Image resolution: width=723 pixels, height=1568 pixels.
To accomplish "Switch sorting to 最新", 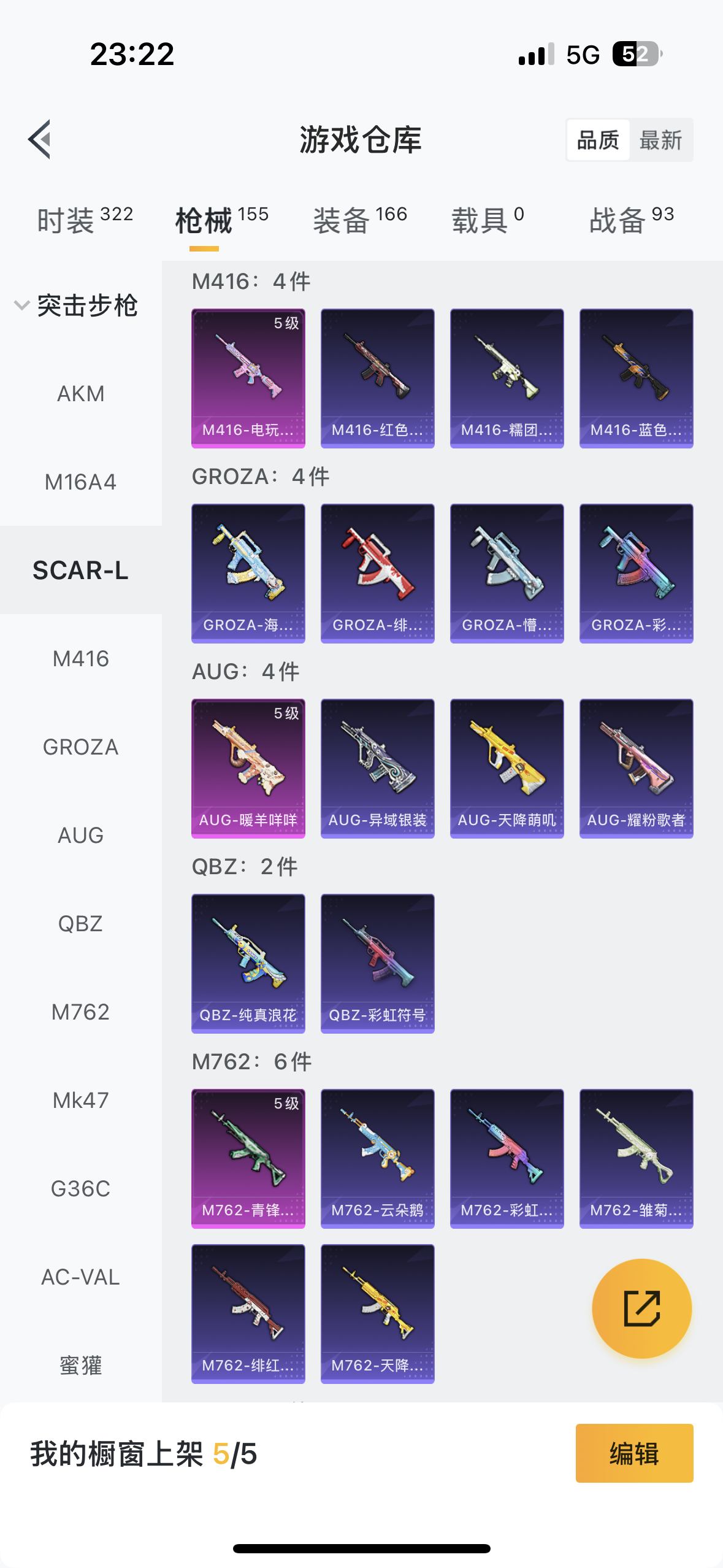I will point(660,140).
